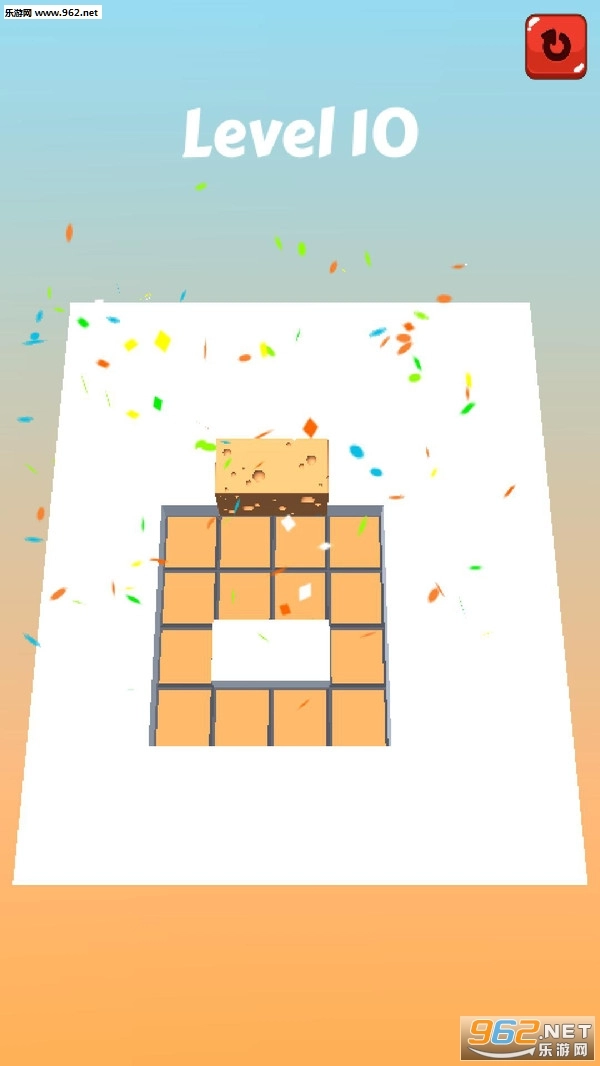The width and height of the screenshot is (600, 1066).
Task: Tap the red restart level button
Action: click(x=555, y=46)
